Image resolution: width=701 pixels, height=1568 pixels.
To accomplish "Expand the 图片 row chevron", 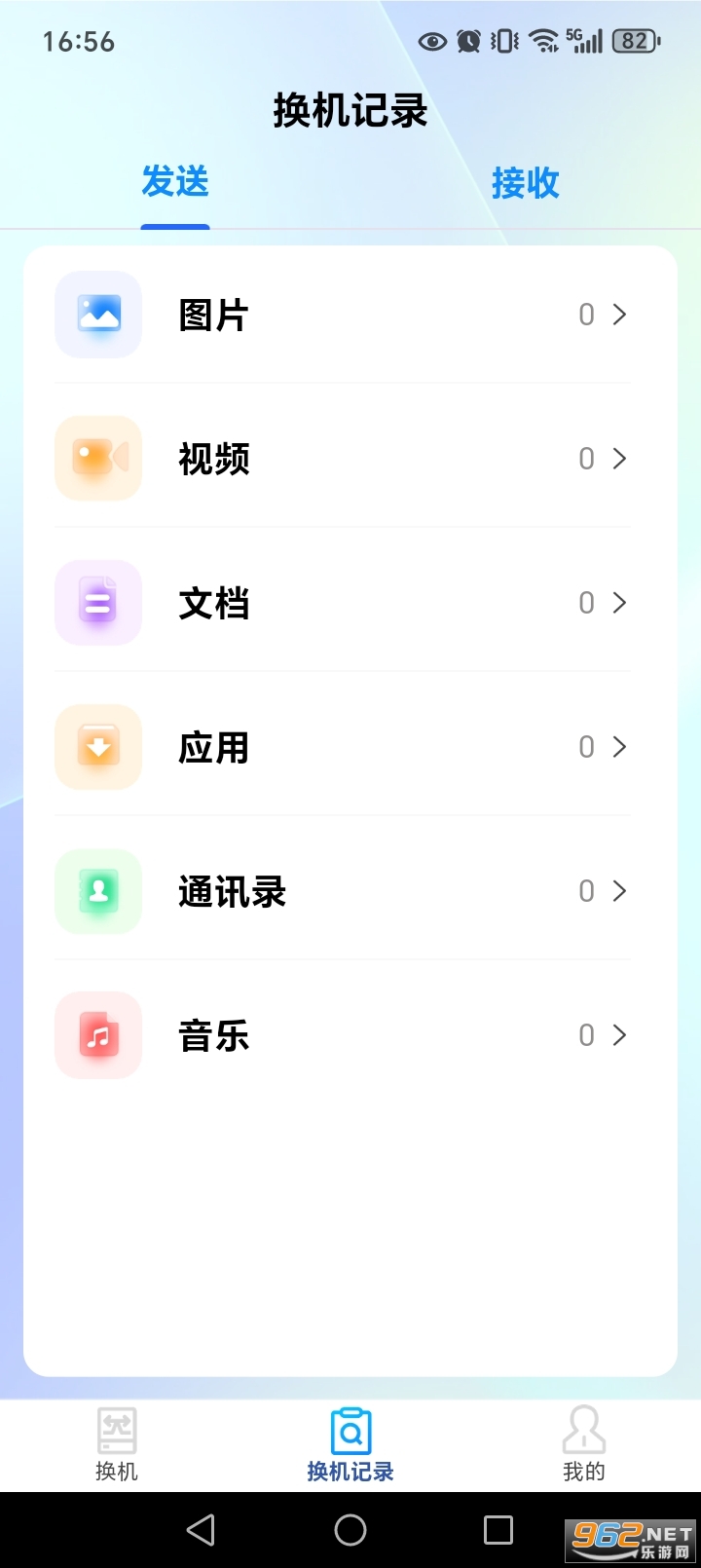I will [620, 314].
